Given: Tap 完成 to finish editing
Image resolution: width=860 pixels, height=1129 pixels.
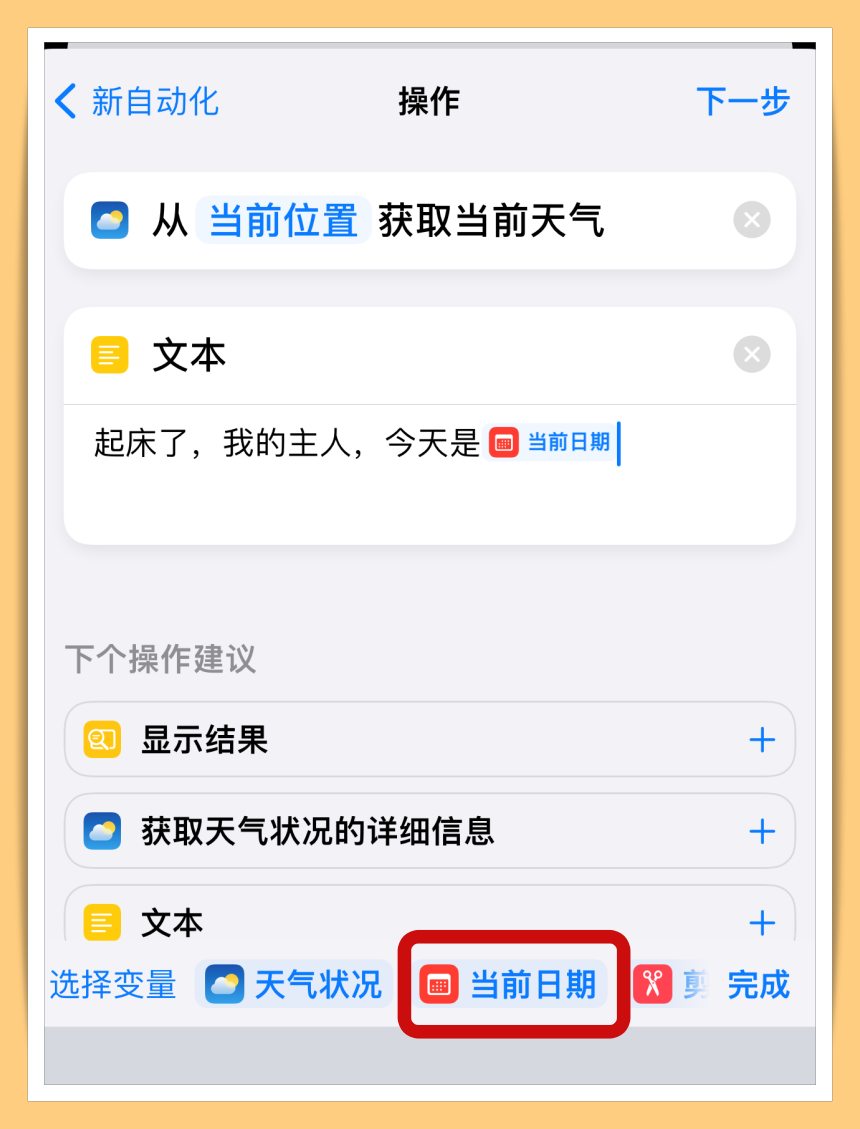Looking at the screenshot, I should (758, 985).
